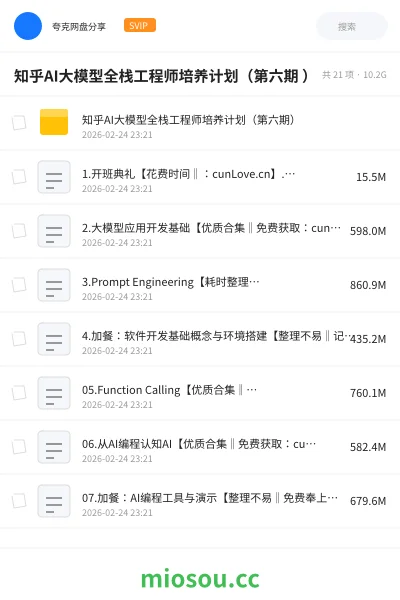Check the box next to 4.加餐
The width and height of the screenshot is (400, 600).
point(19,339)
